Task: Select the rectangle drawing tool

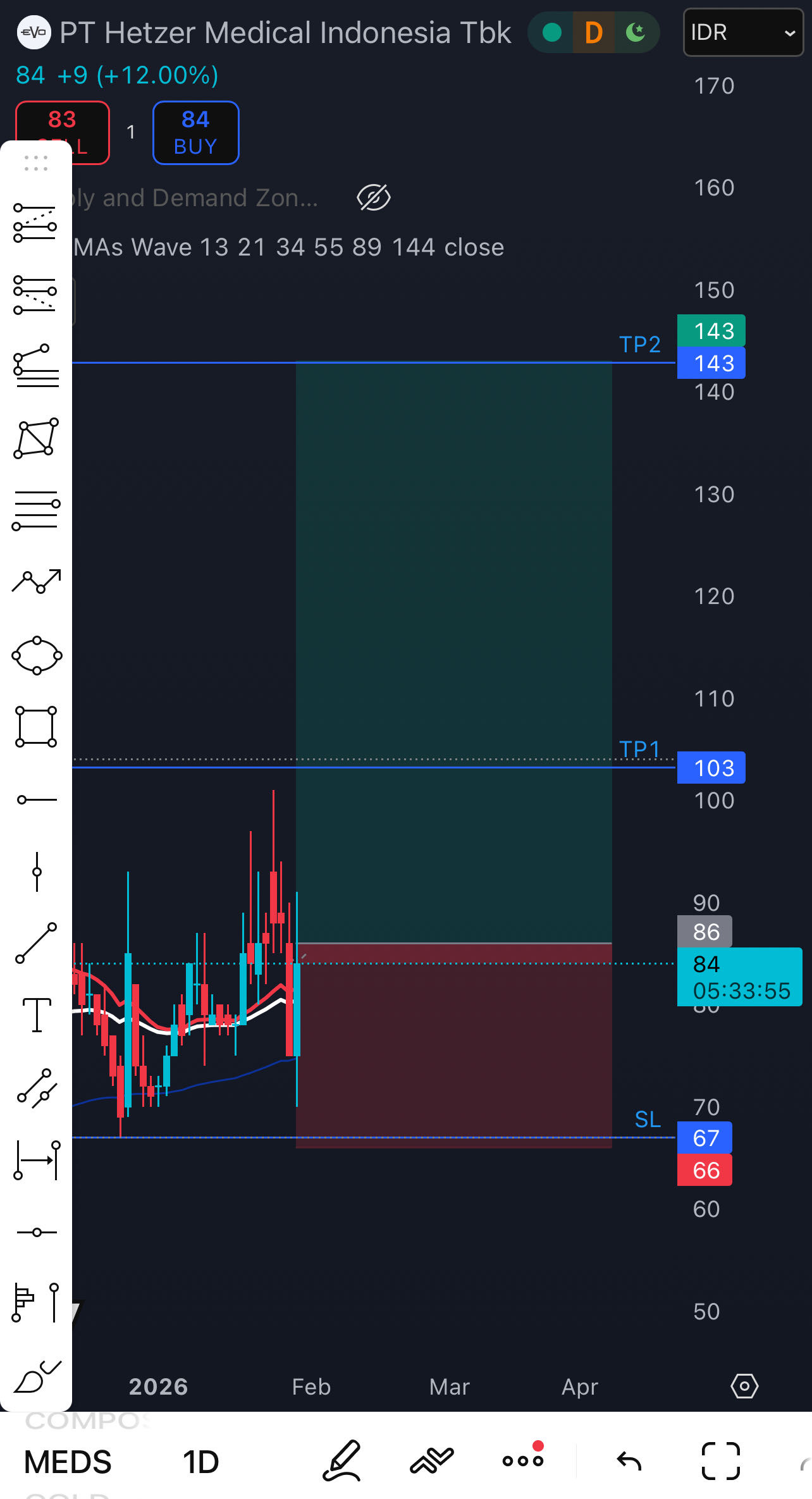Action: click(x=36, y=727)
